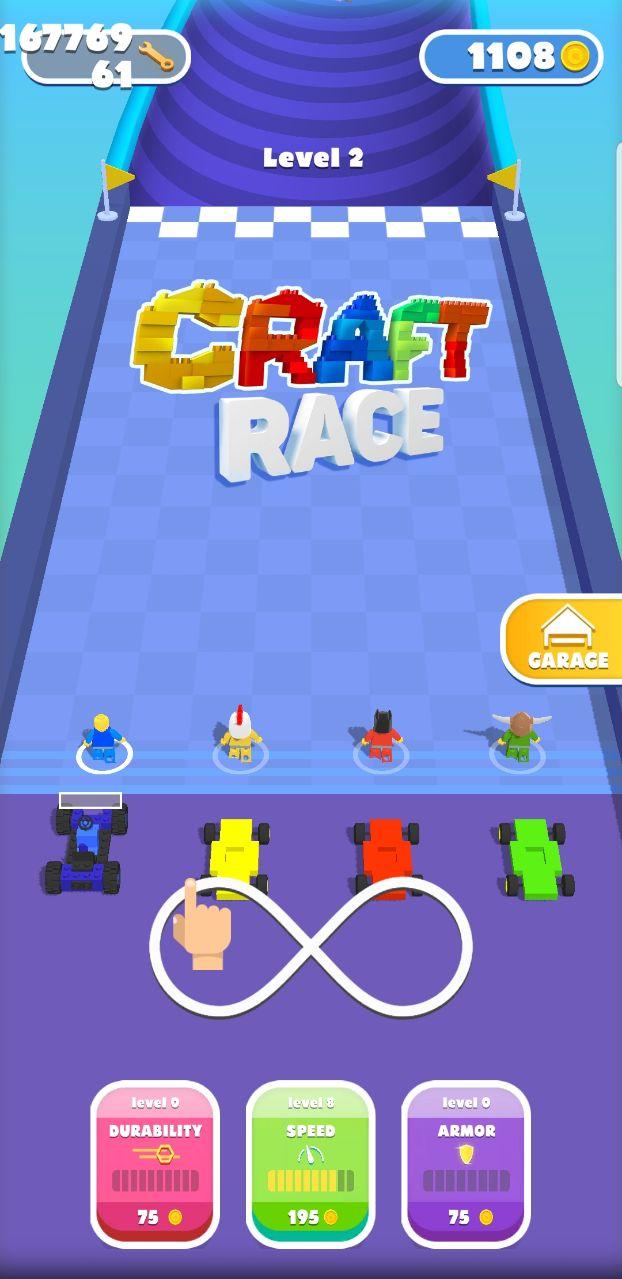Screen dimensions: 622x1279
Task: Upgrade Durability for 75 coins
Action: point(155,1163)
